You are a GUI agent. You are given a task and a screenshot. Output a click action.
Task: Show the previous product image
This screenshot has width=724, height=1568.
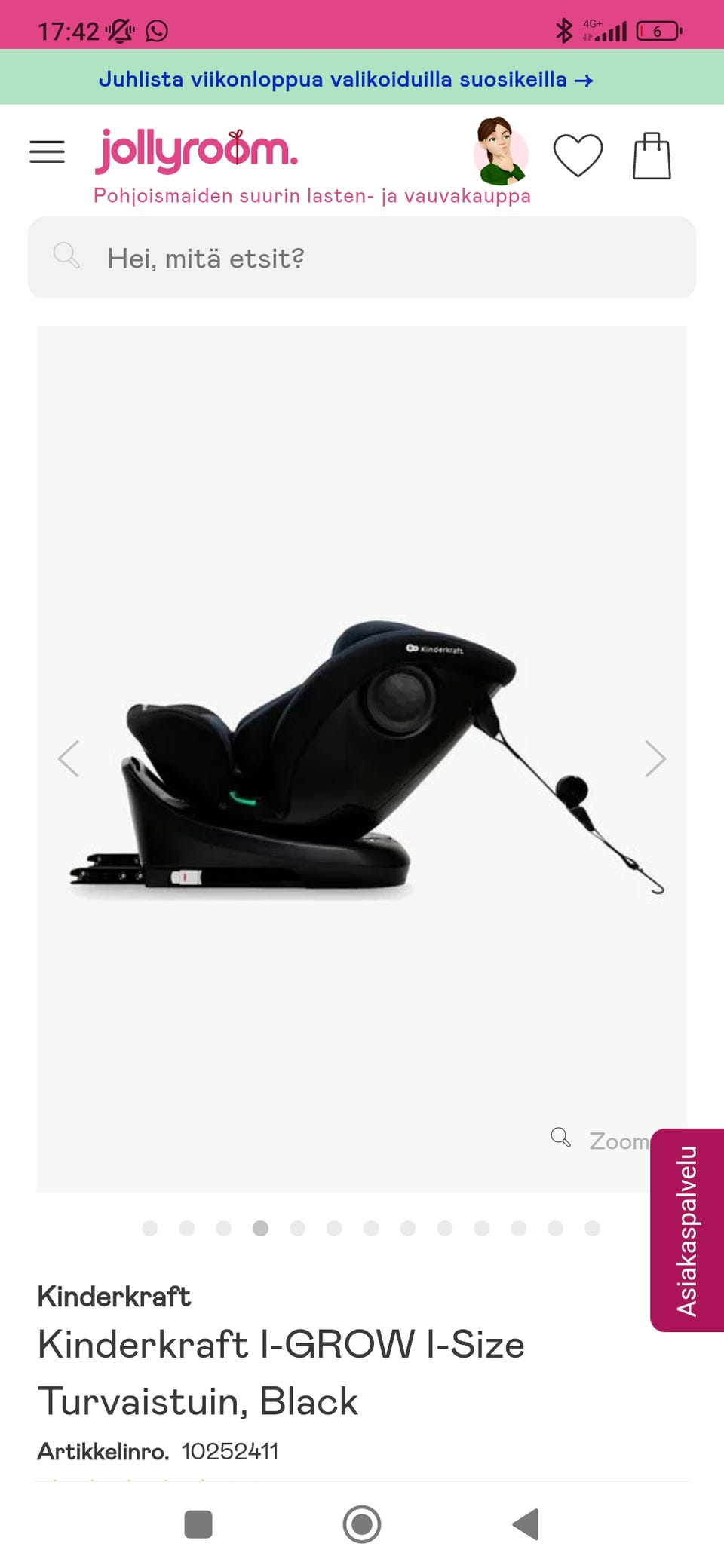pyautogui.click(x=69, y=758)
